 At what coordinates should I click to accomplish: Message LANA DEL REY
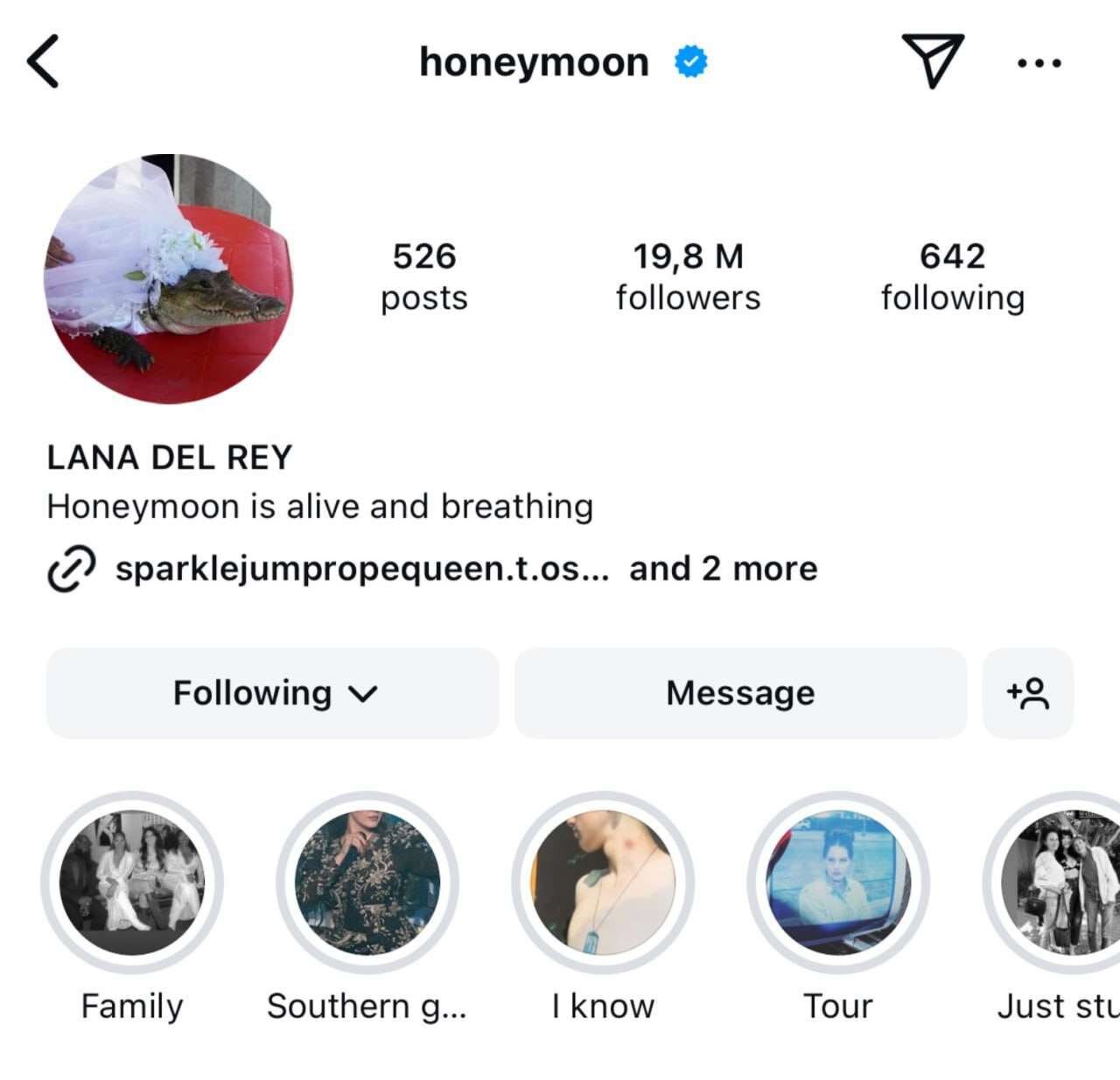coord(740,693)
